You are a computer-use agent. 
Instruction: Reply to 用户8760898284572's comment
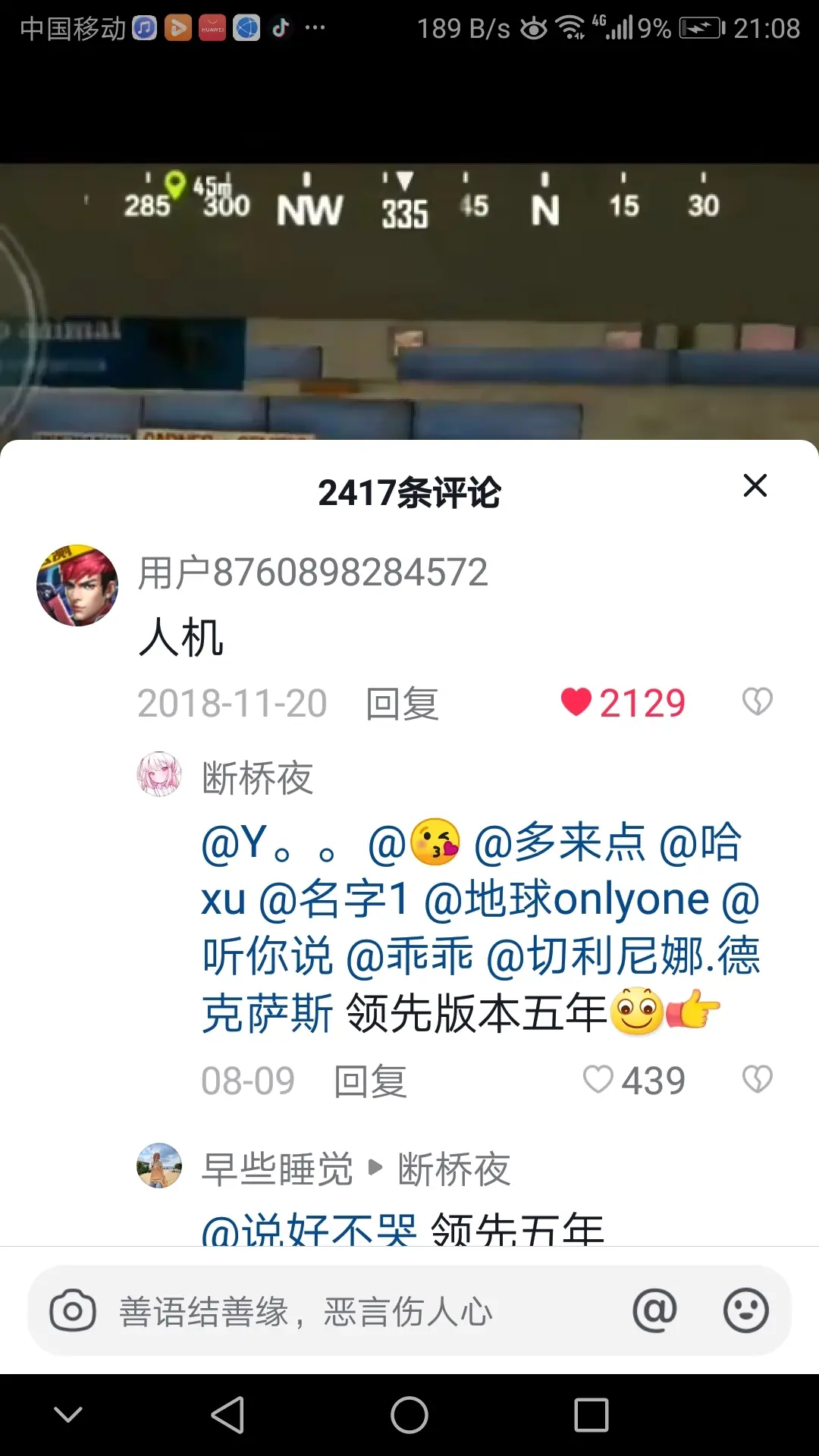coord(402,704)
